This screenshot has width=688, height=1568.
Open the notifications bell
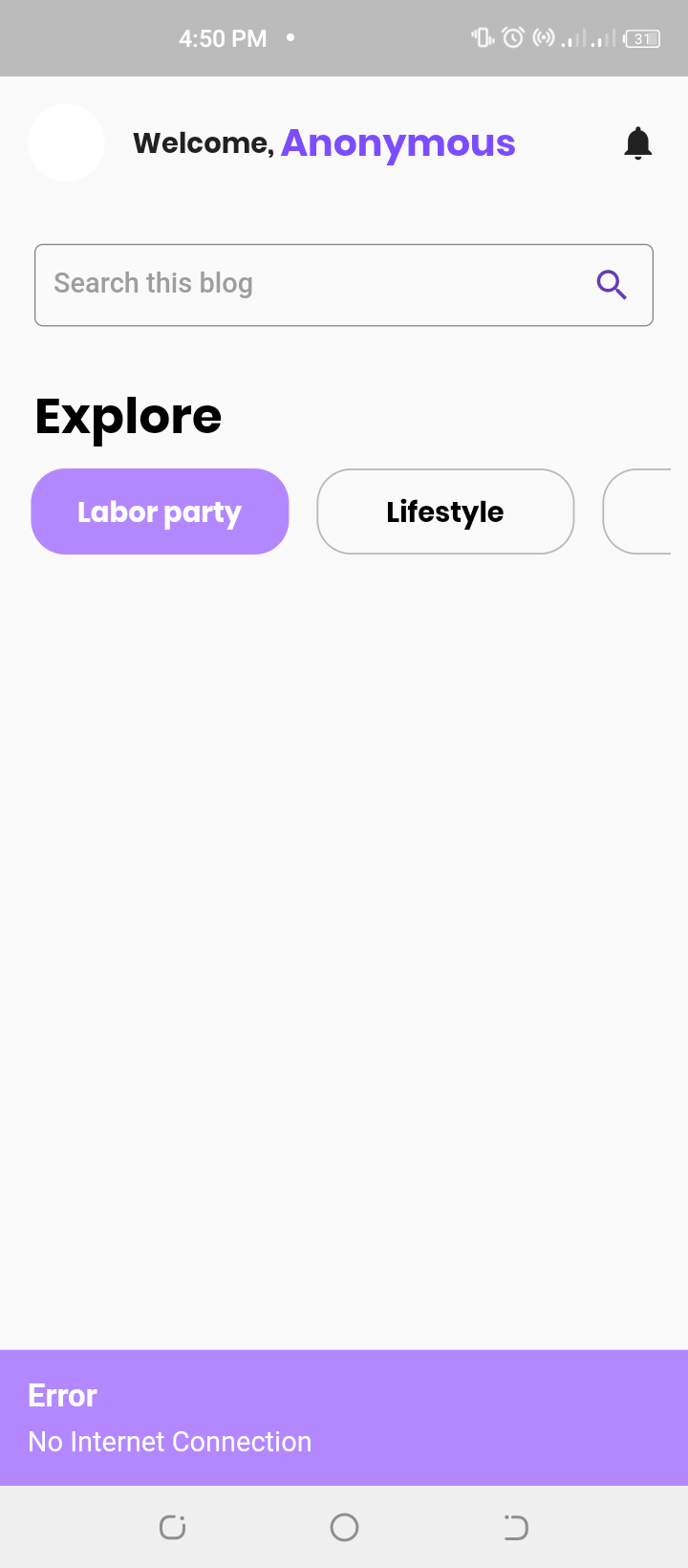637,143
